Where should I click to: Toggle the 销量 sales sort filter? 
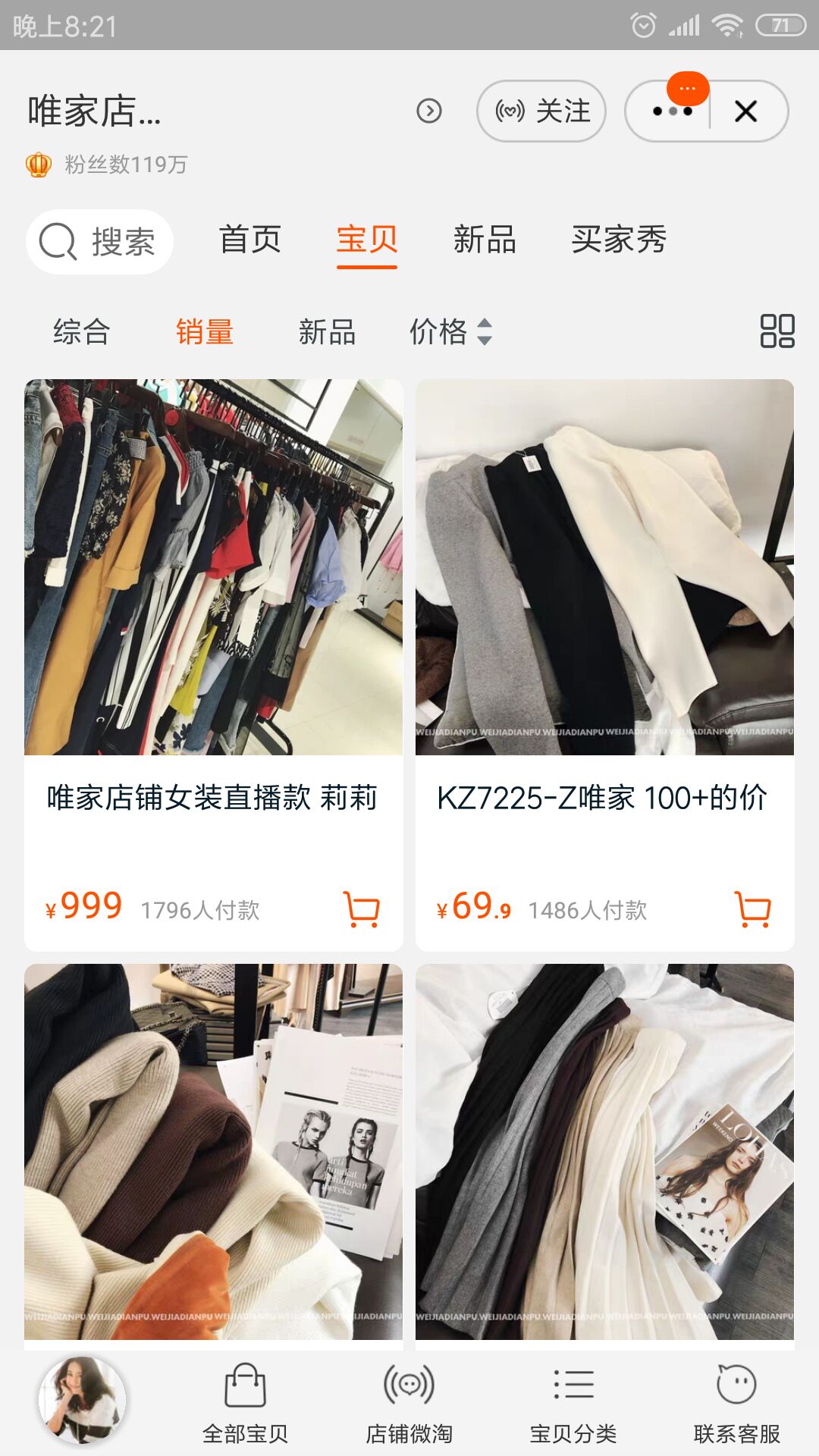203,331
